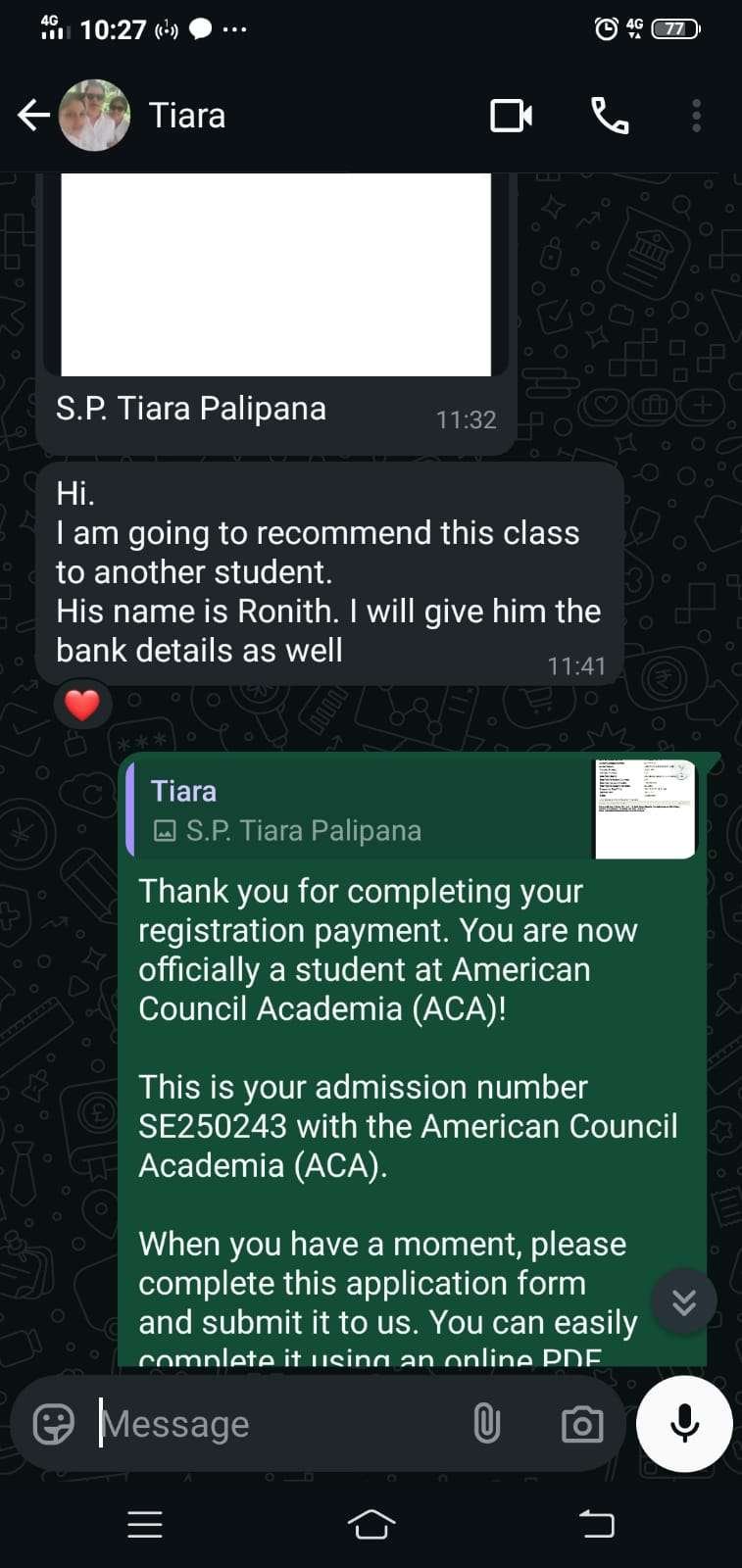This screenshot has height=1568, width=742.
Task: Open the emoji and sticker picker
Action: pyautogui.click(x=54, y=1424)
